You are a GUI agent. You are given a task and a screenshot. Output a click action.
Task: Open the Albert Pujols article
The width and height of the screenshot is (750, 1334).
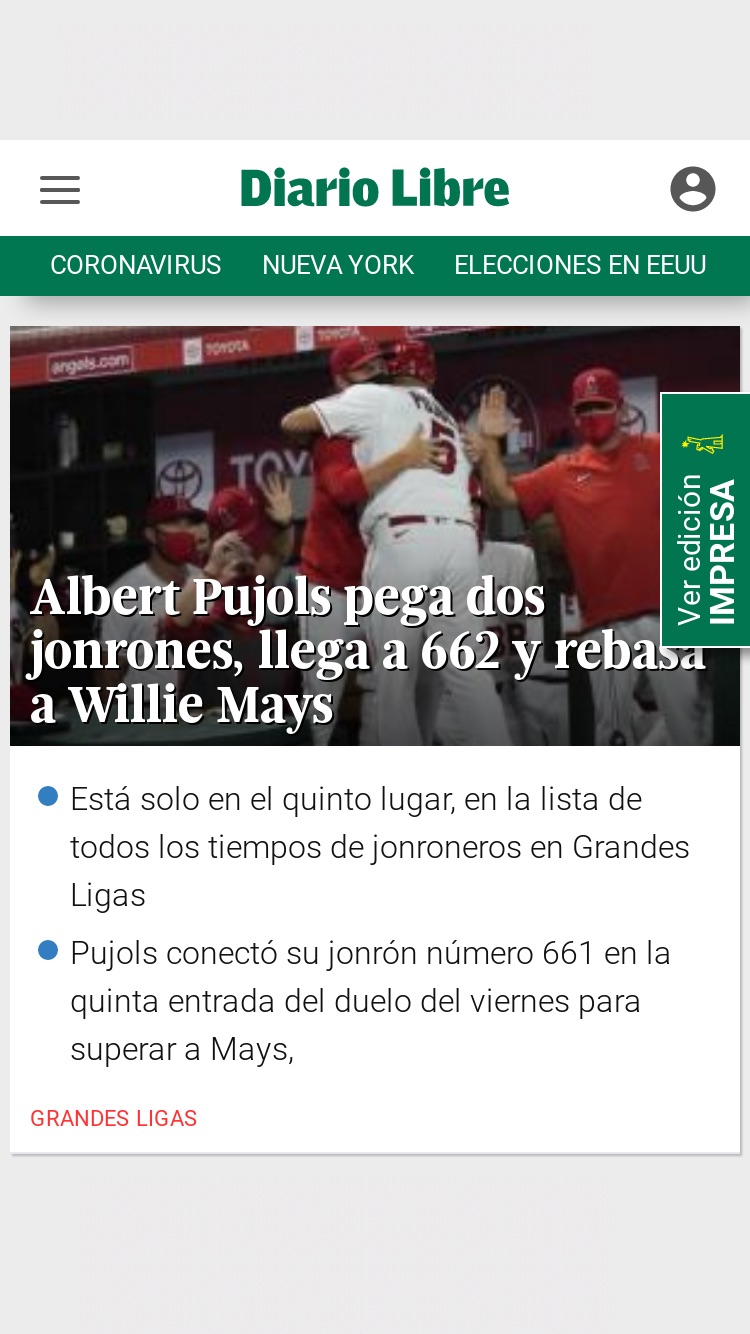click(368, 652)
